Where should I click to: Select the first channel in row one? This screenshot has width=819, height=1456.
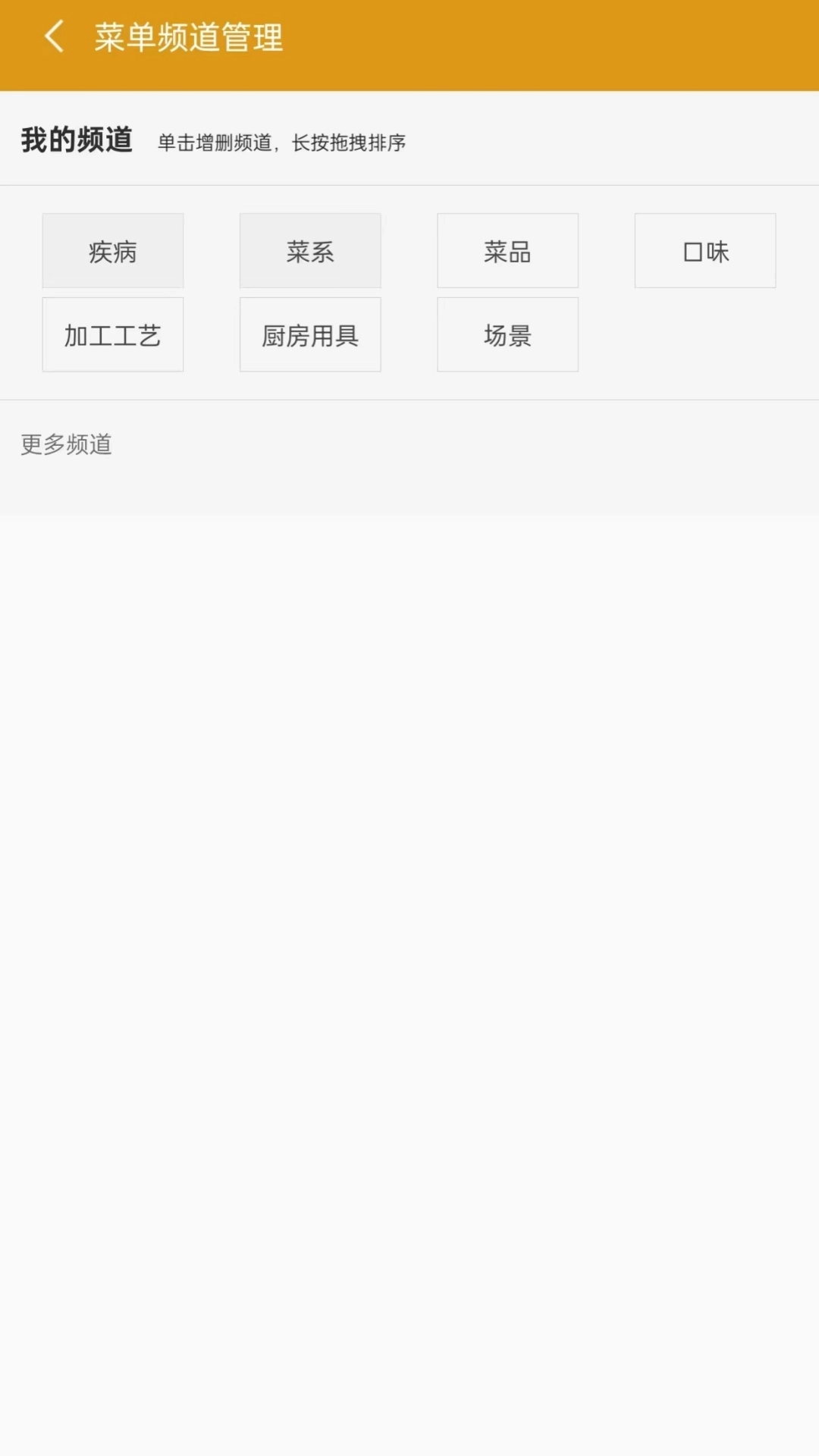112,251
